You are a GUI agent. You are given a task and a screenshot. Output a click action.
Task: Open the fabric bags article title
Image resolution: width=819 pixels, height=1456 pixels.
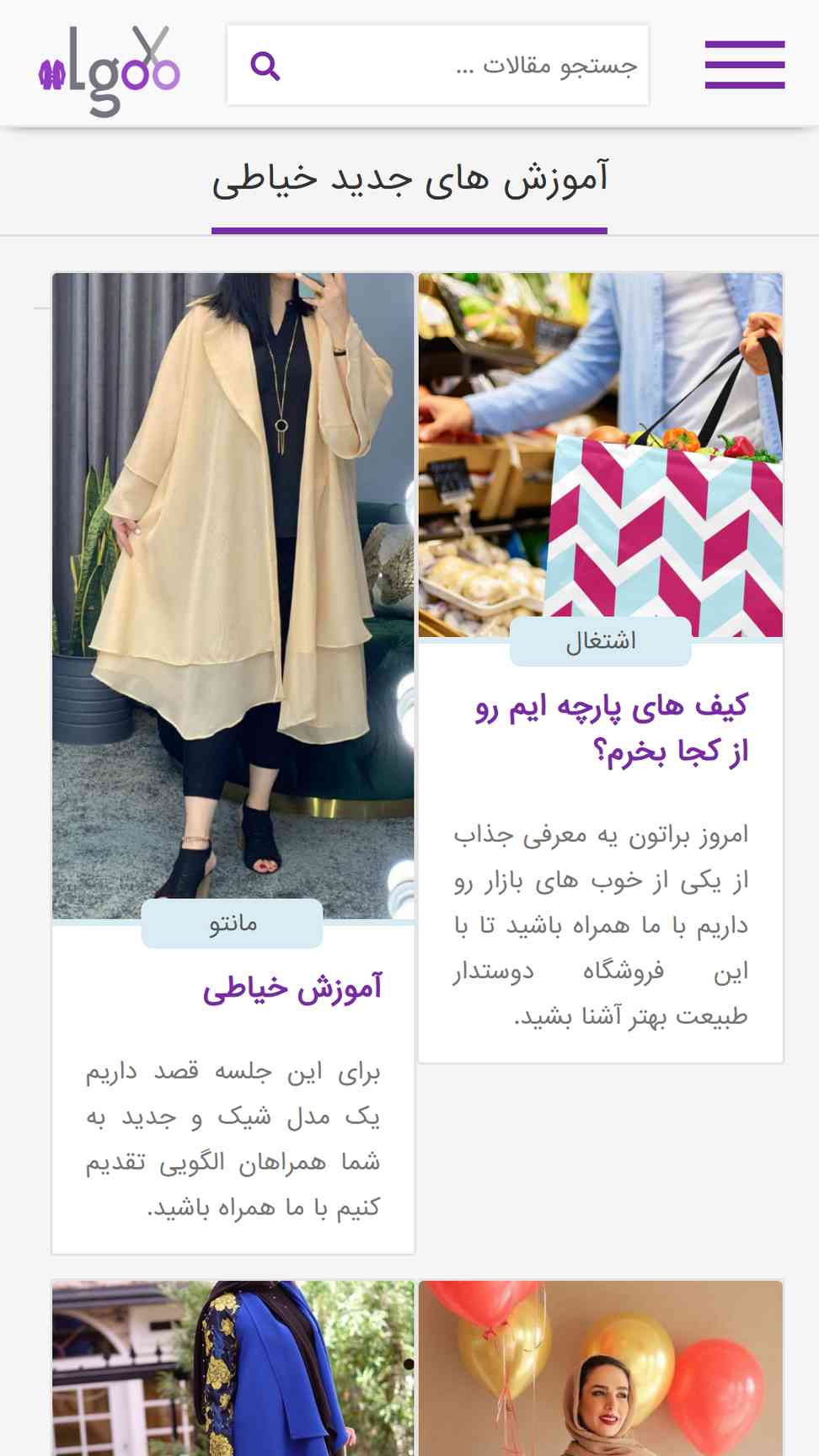click(612, 728)
